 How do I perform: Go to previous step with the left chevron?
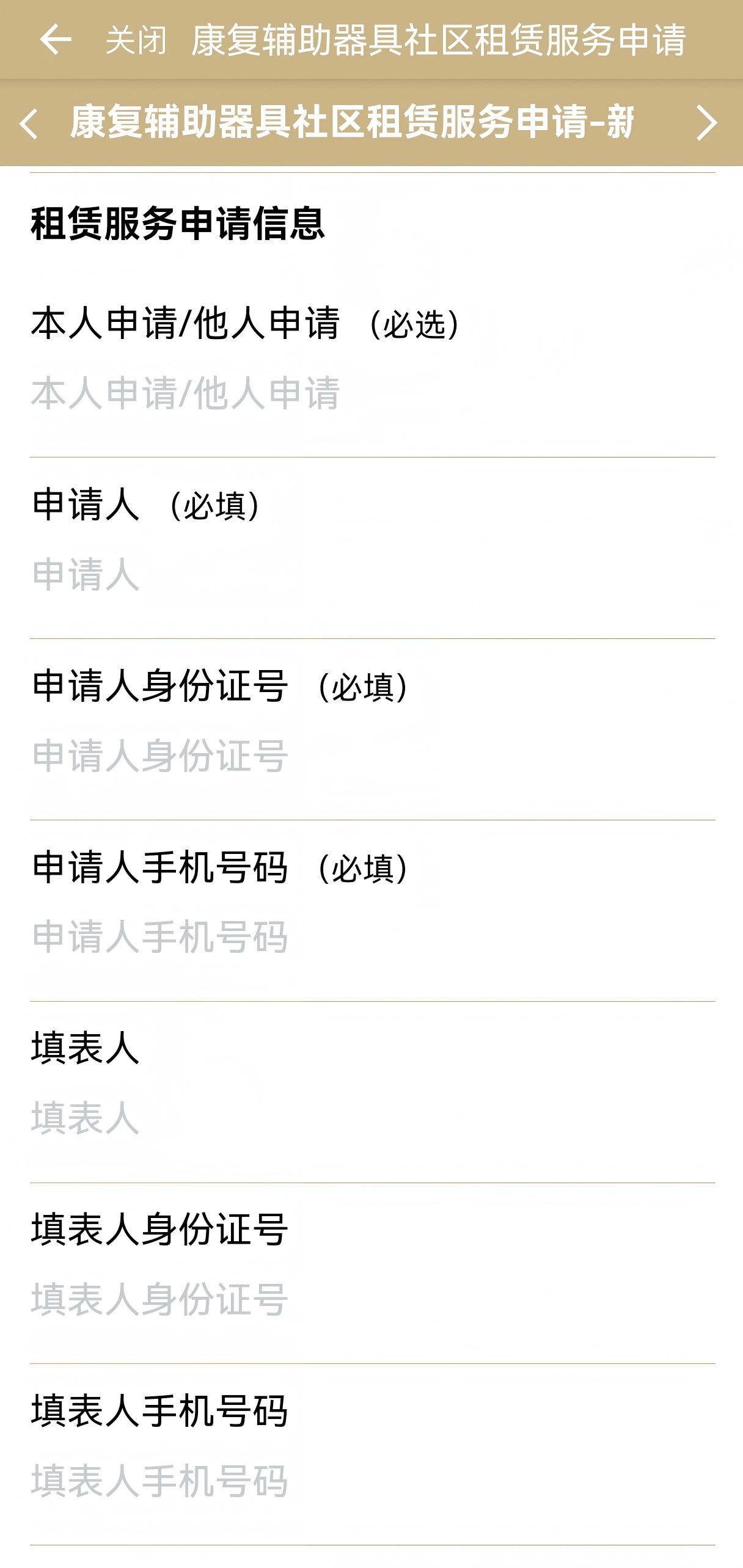click(x=29, y=123)
